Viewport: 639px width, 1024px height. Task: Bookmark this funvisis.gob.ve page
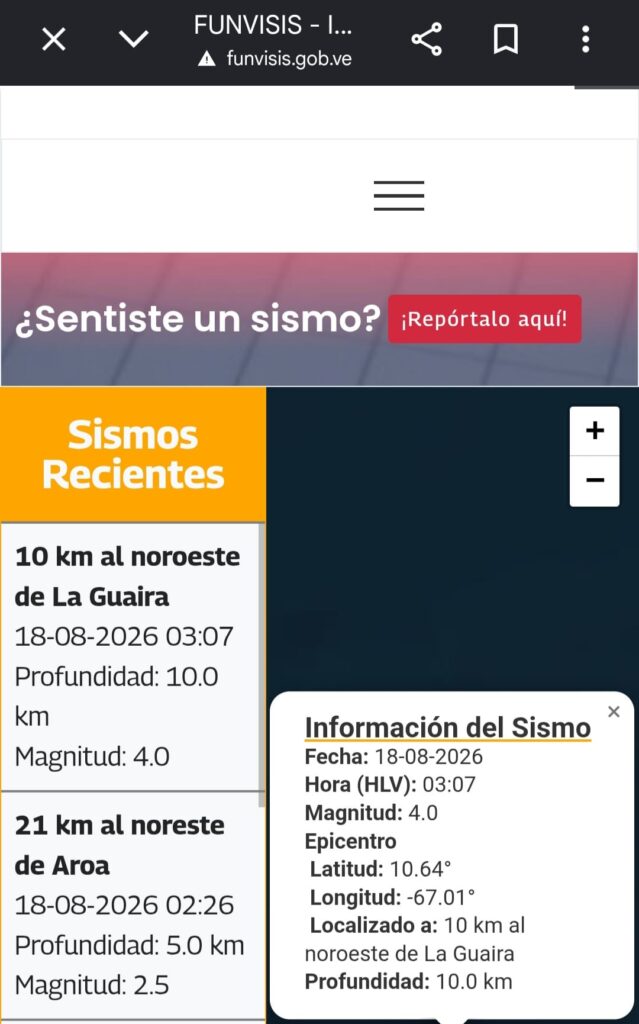(506, 39)
